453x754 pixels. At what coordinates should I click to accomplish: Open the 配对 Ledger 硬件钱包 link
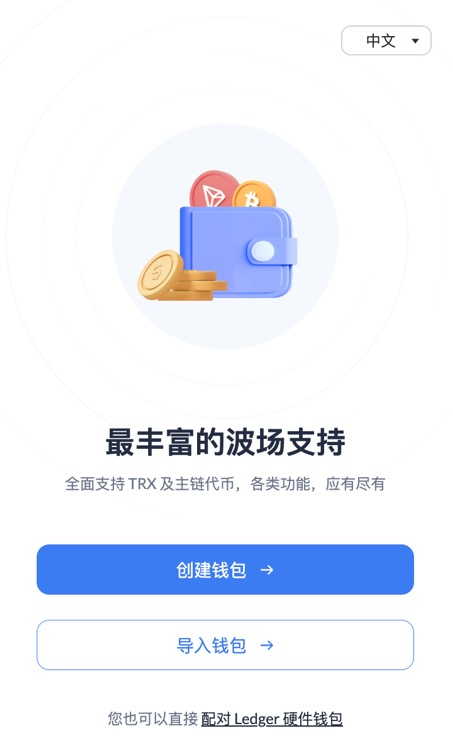pyautogui.click(x=272, y=719)
